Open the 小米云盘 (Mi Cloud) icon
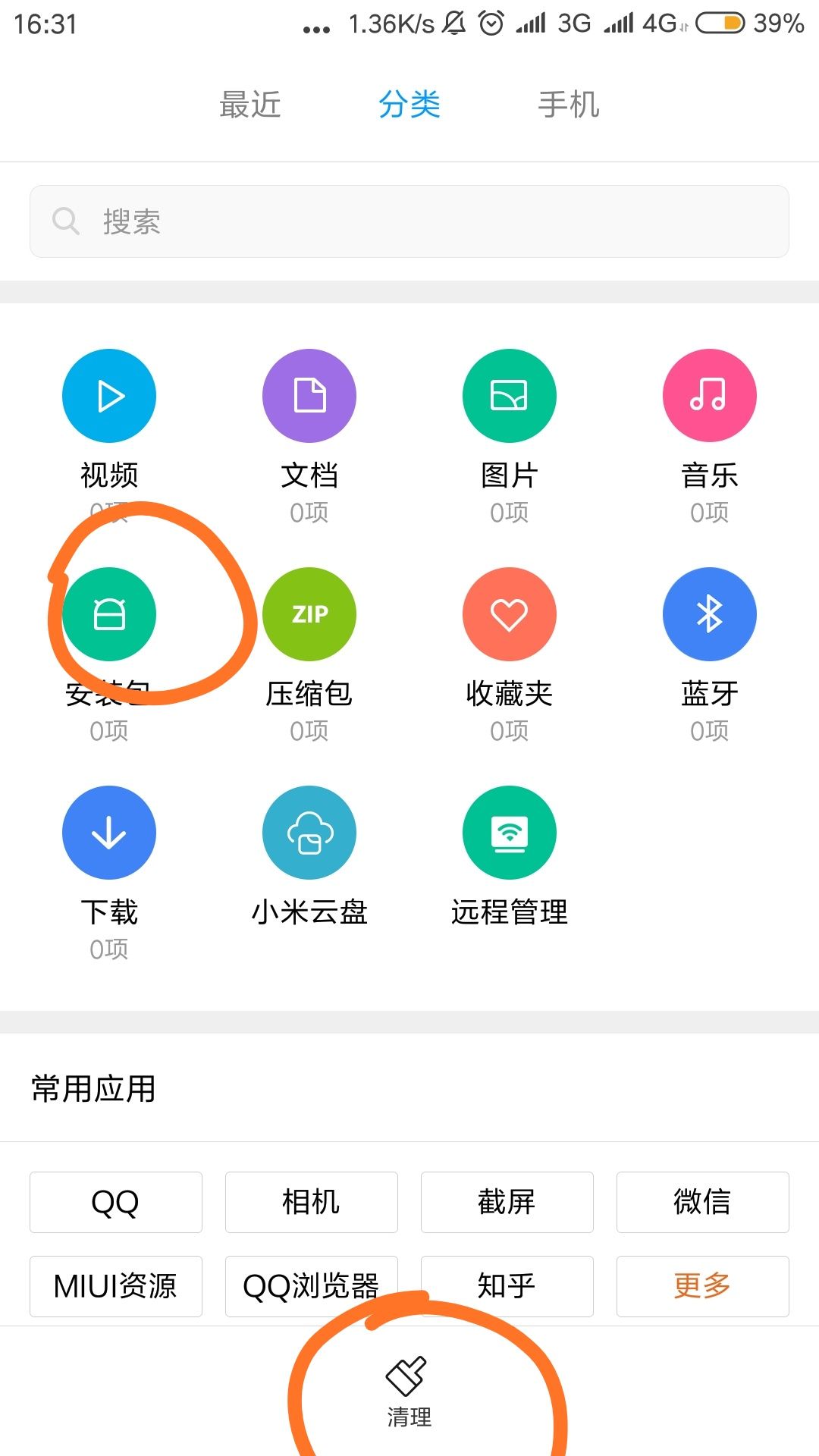The height and width of the screenshot is (1456, 819). (x=309, y=832)
